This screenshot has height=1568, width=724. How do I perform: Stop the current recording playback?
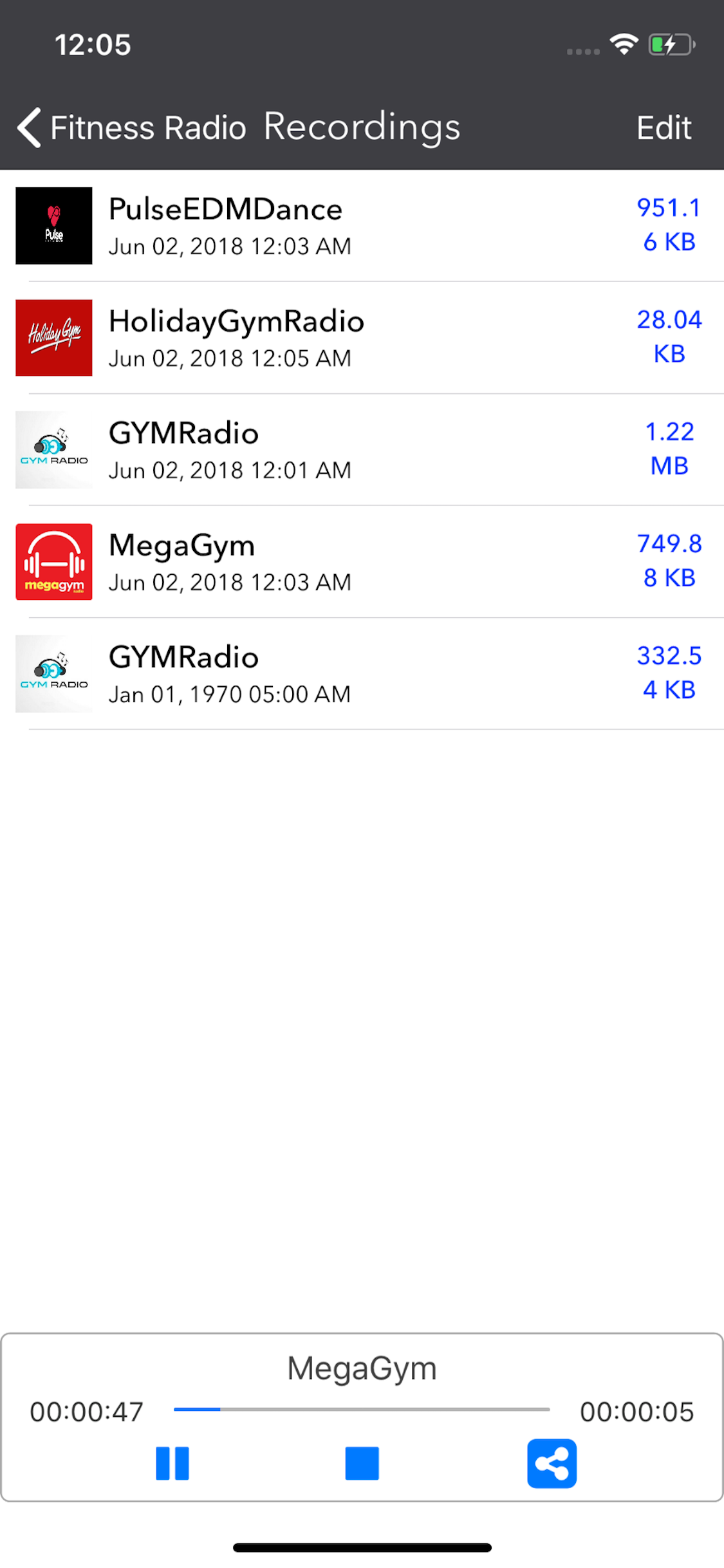pyautogui.click(x=362, y=1464)
